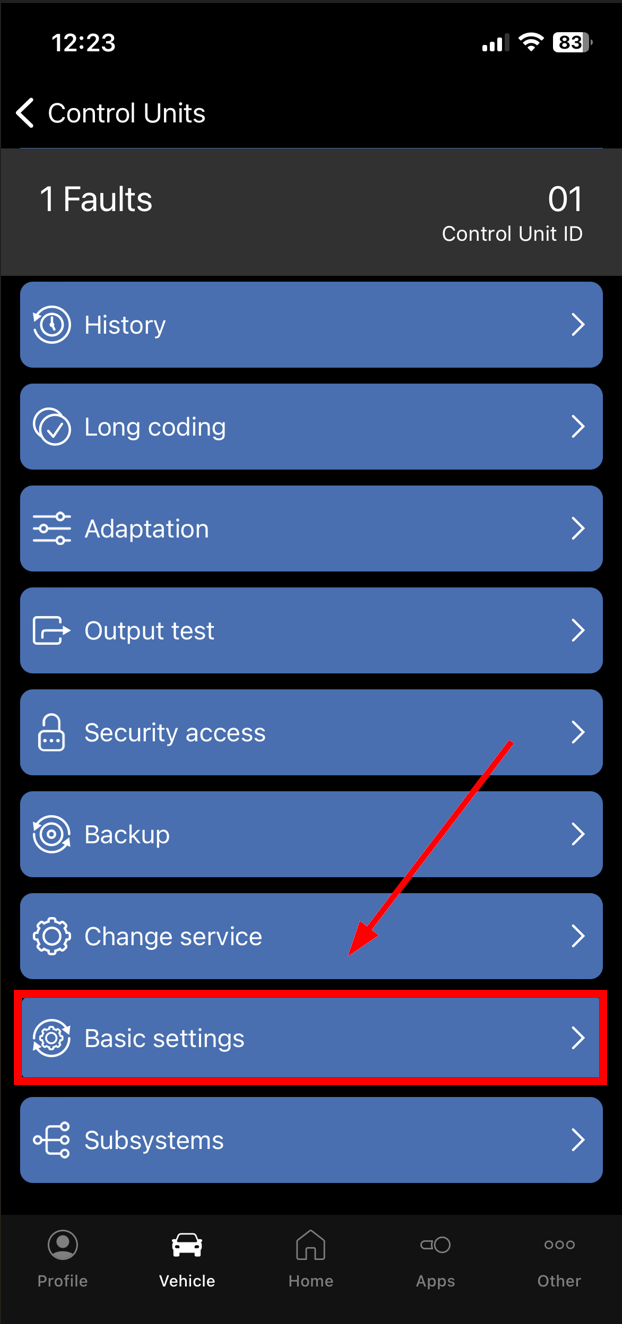This screenshot has width=622, height=1324.
Task: Select the Vehicle tab
Action: click(187, 1259)
